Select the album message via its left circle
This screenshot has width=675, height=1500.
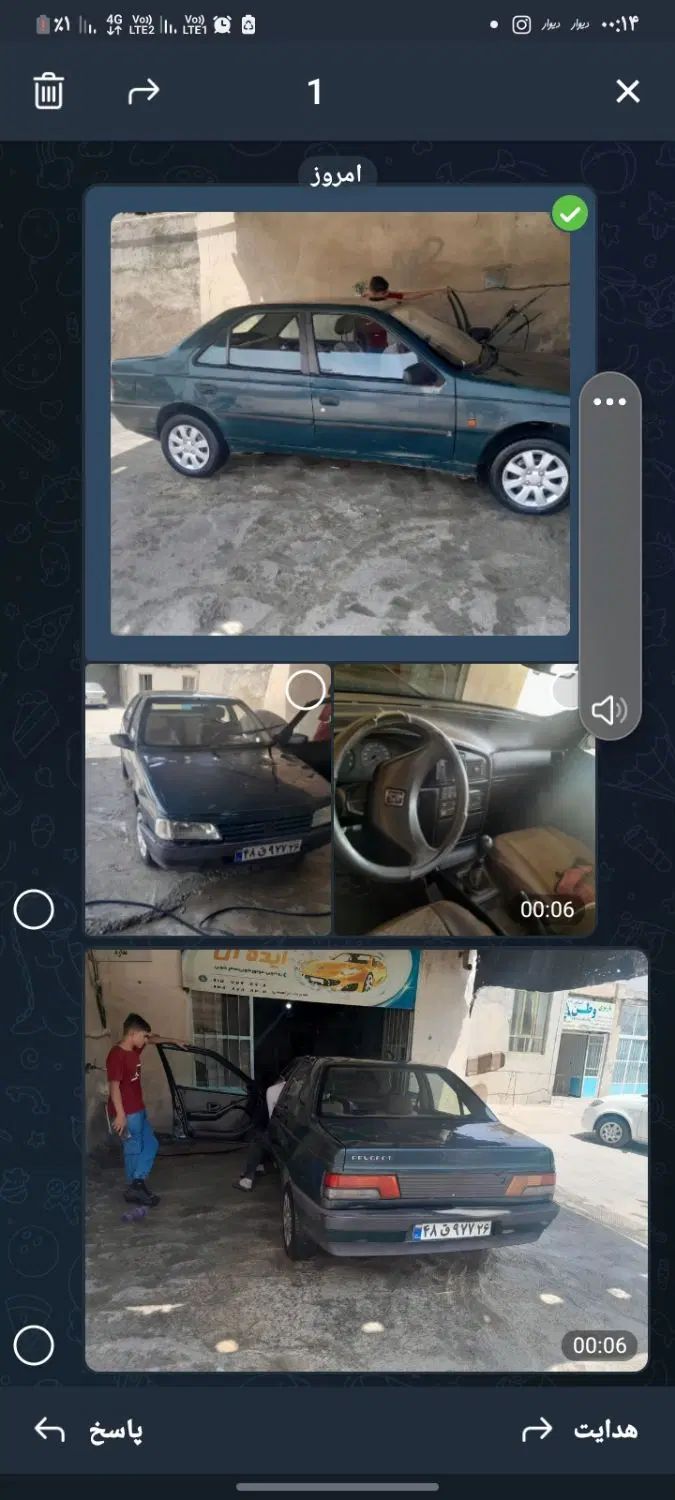tap(34, 910)
